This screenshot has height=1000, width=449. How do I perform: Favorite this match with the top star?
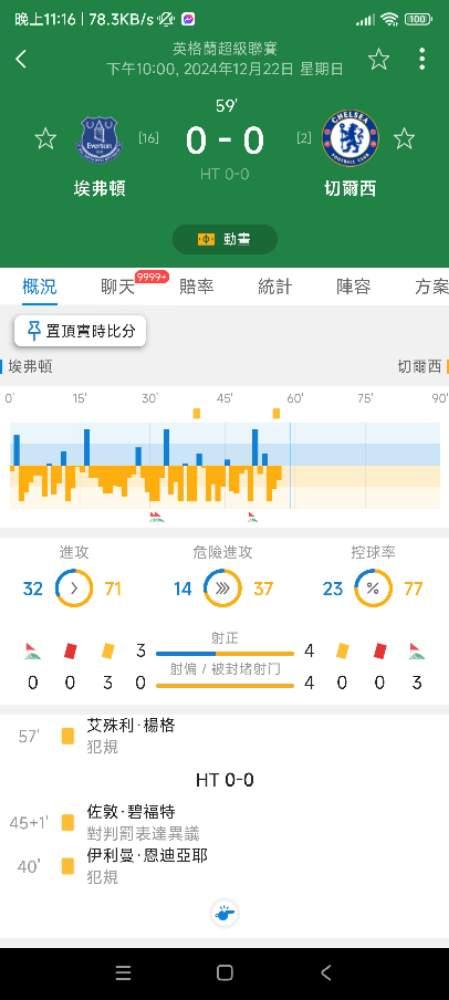378,59
